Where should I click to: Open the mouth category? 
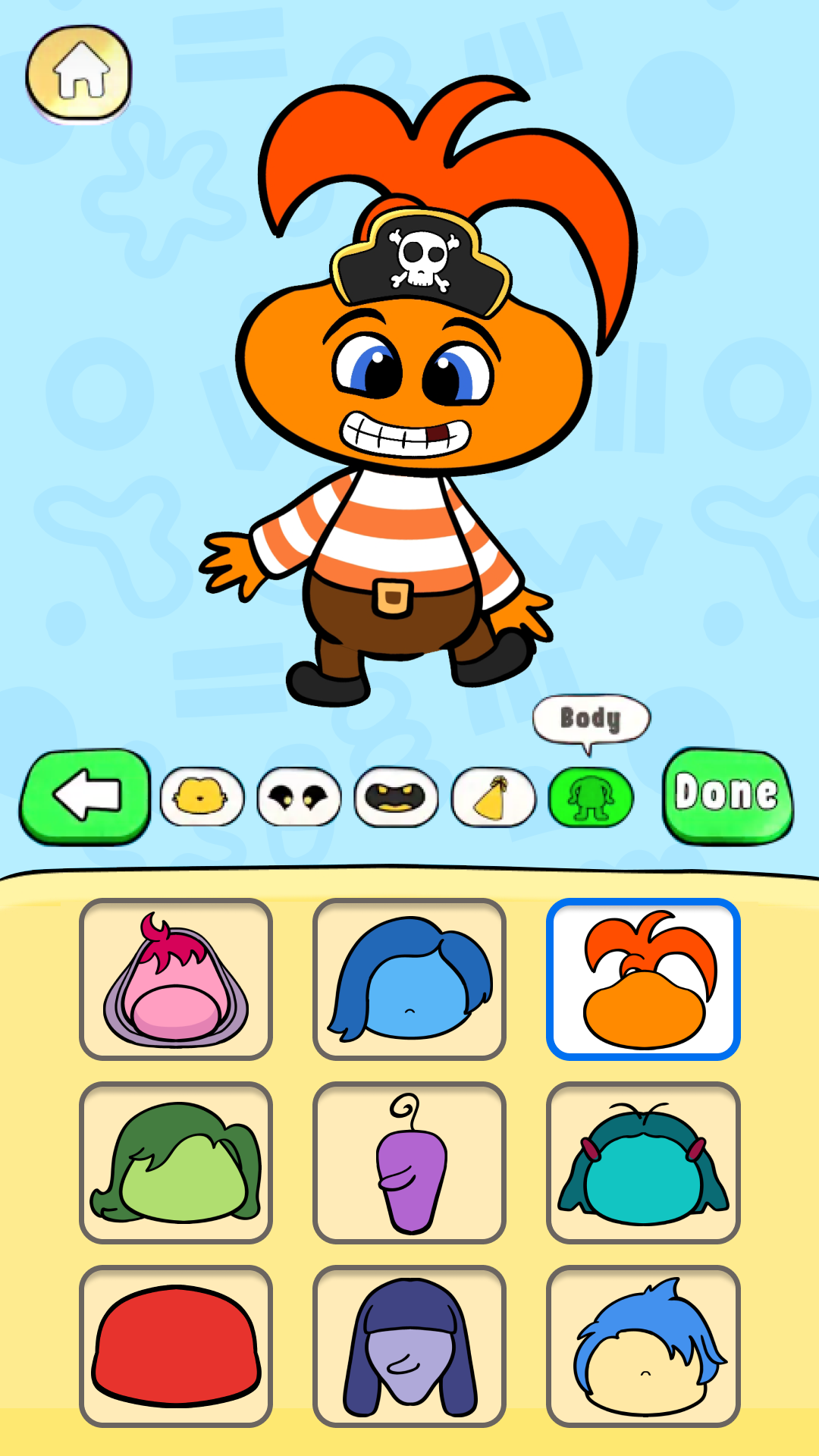(397, 797)
